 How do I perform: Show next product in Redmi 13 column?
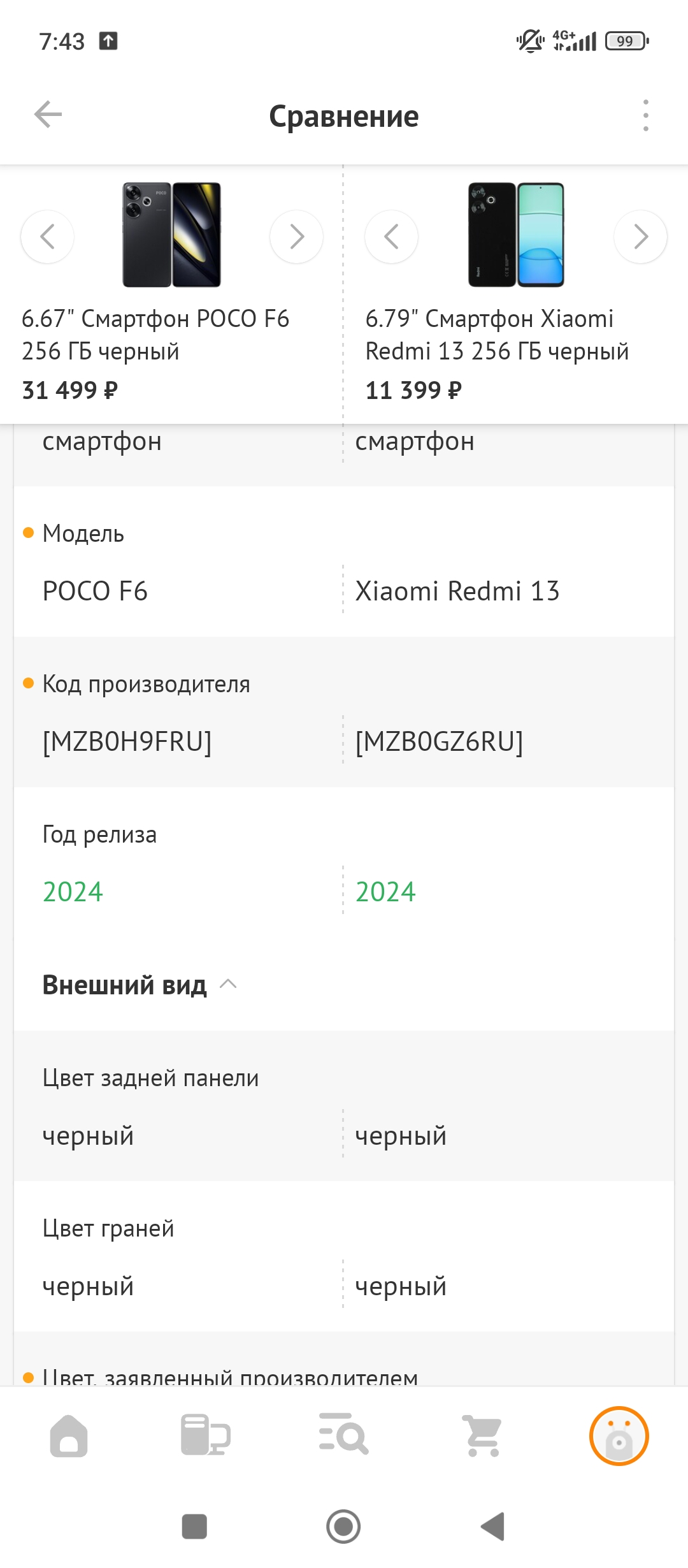pos(640,236)
